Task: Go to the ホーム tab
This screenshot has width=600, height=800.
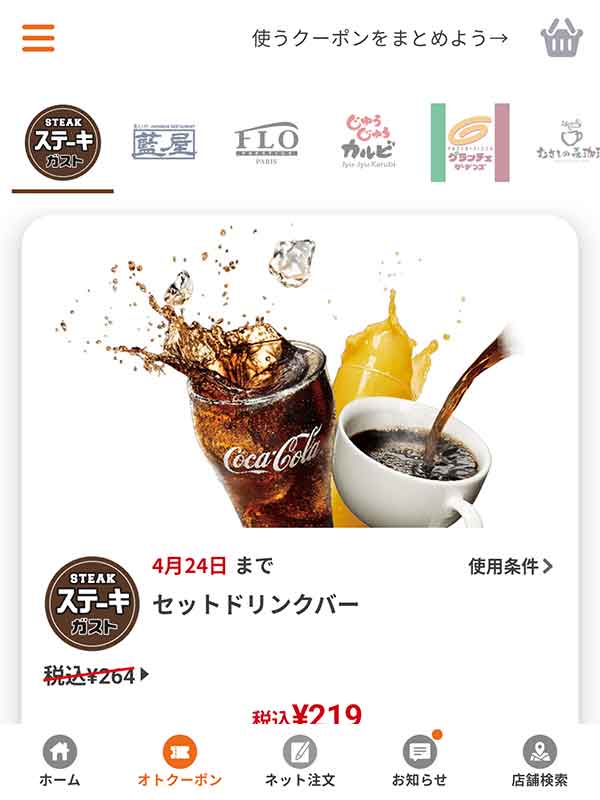Action: tap(60, 762)
